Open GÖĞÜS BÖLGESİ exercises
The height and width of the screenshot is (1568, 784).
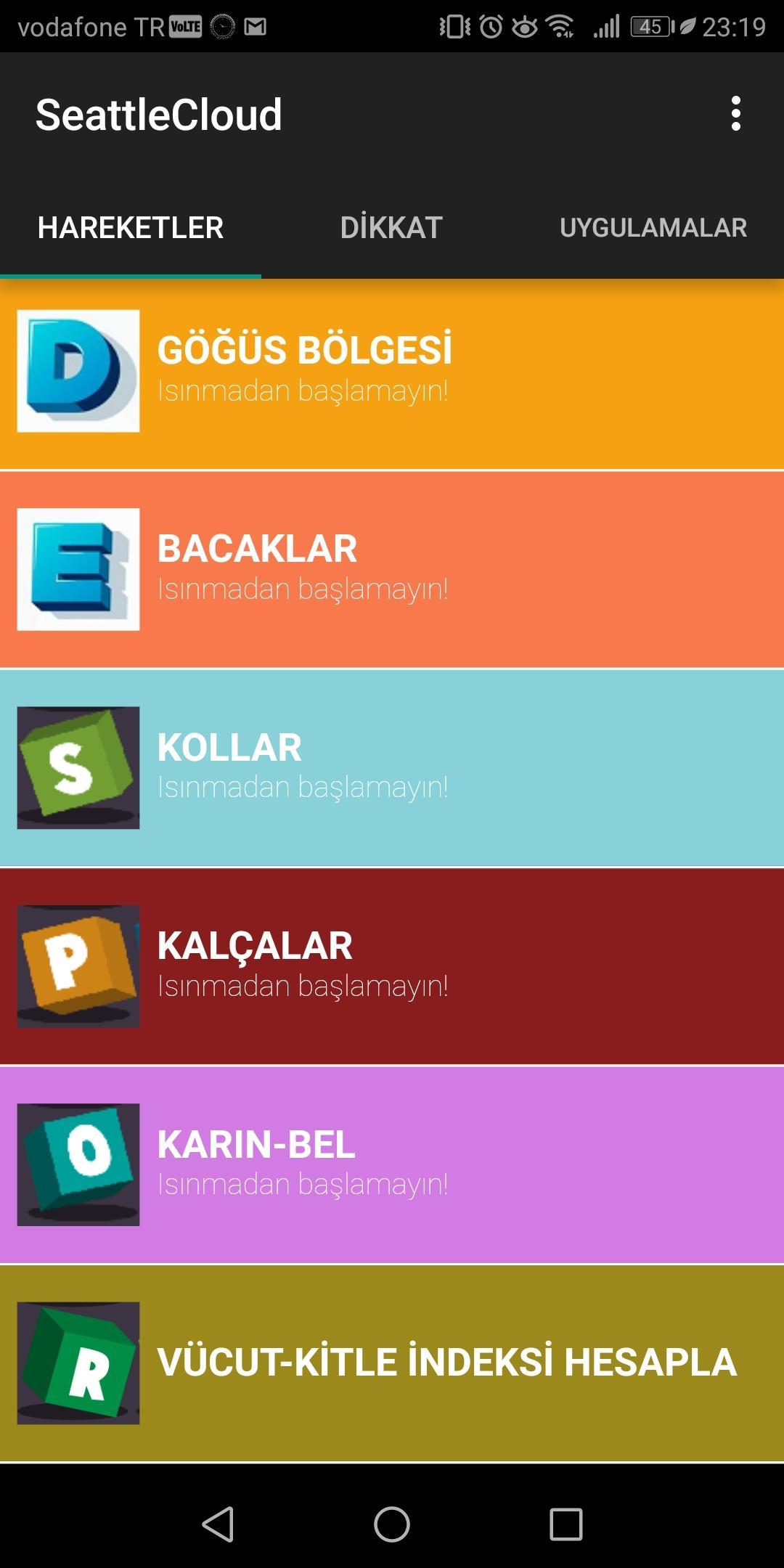click(x=392, y=372)
